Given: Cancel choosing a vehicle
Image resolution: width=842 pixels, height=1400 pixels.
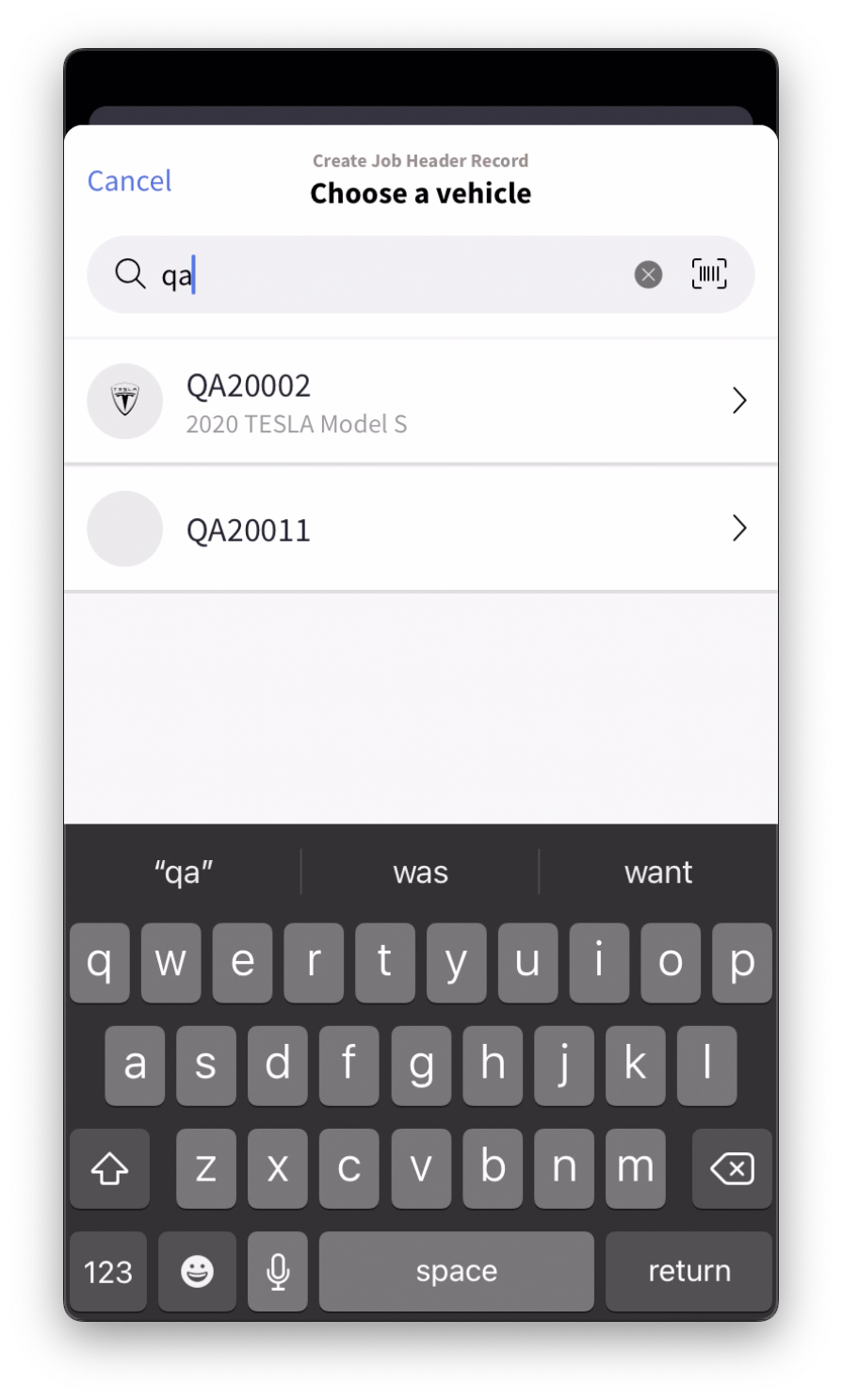Looking at the screenshot, I should (130, 181).
